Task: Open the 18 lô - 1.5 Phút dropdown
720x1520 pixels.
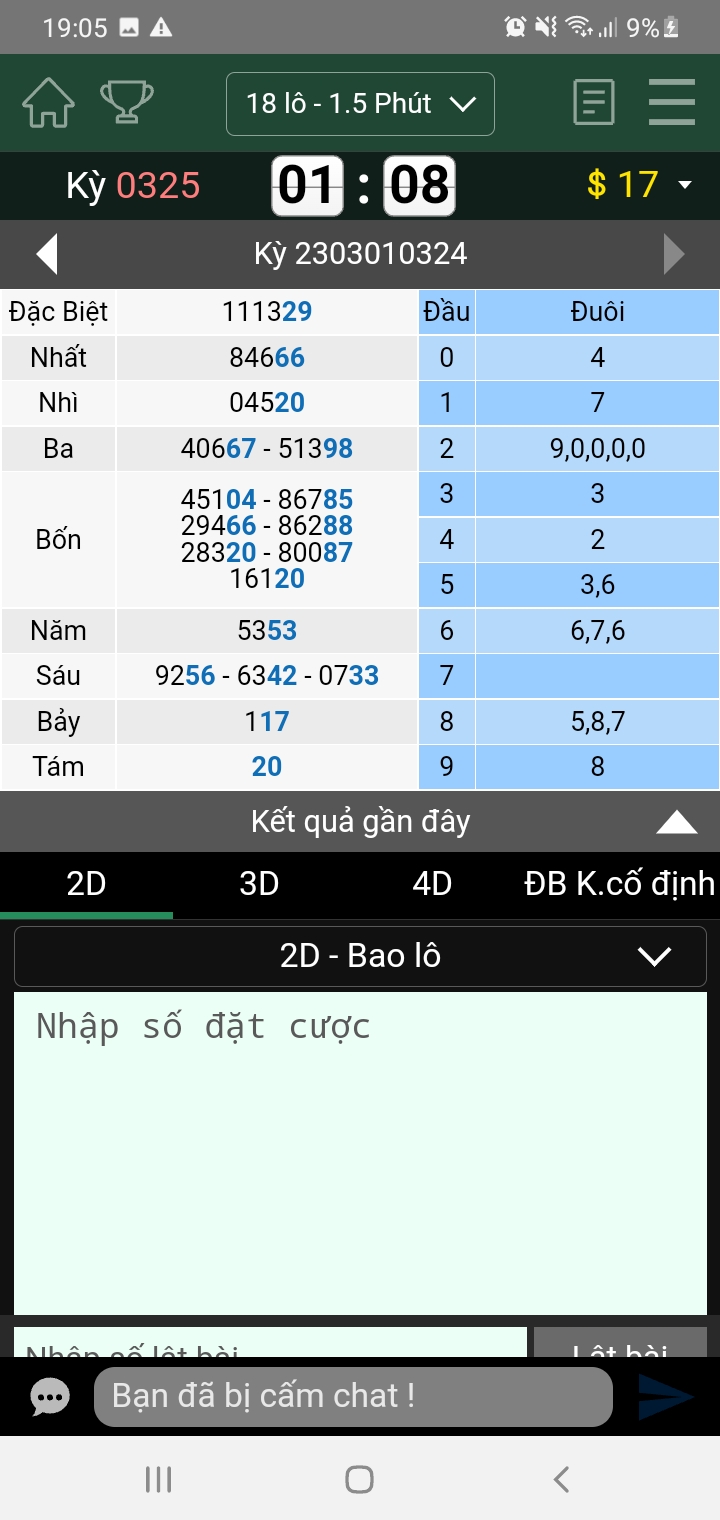Action: pos(360,104)
